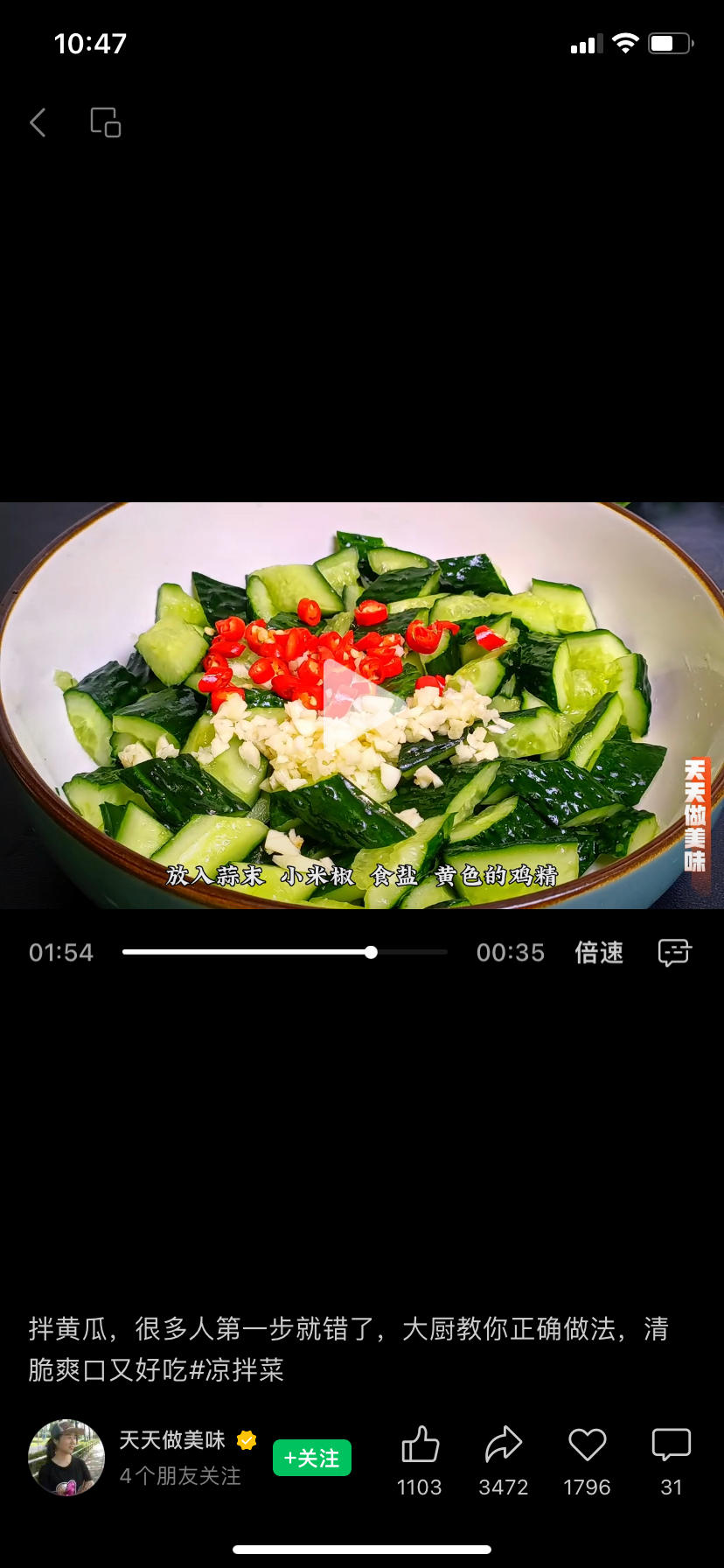Like the video with thumbs-up icon
Image resolution: width=724 pixels, height=1568 pixels.
click(420, 1445)
